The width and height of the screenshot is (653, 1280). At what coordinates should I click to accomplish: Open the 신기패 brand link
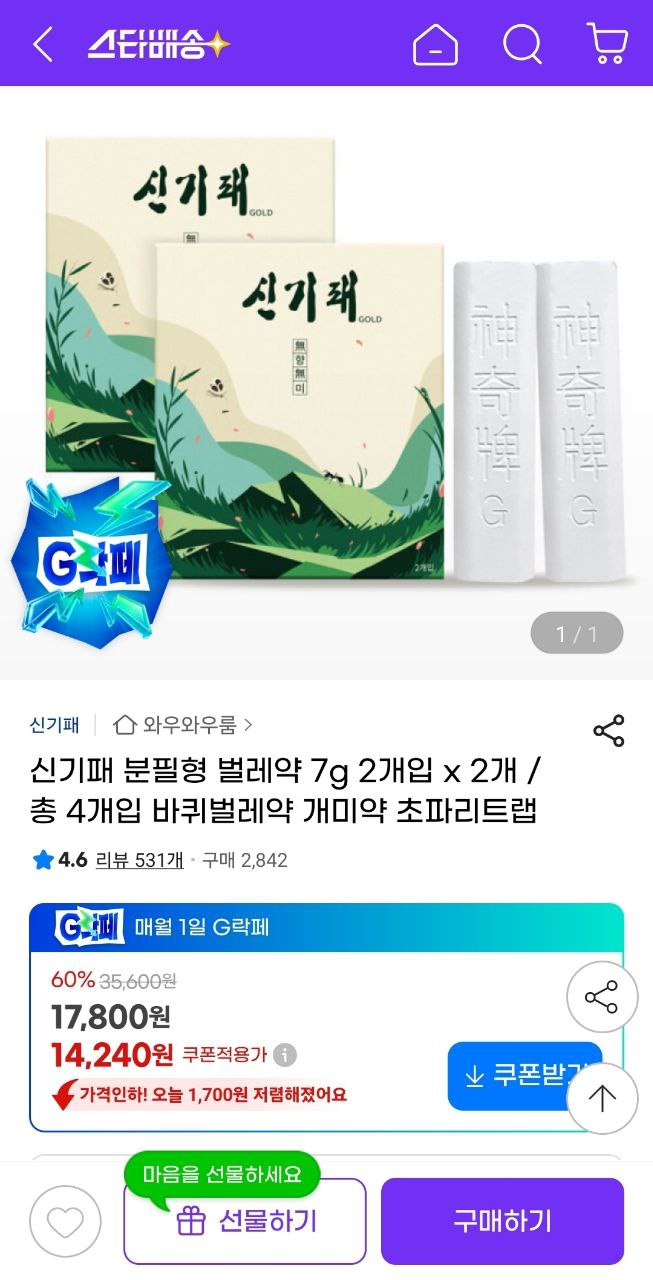pos(55,724)
